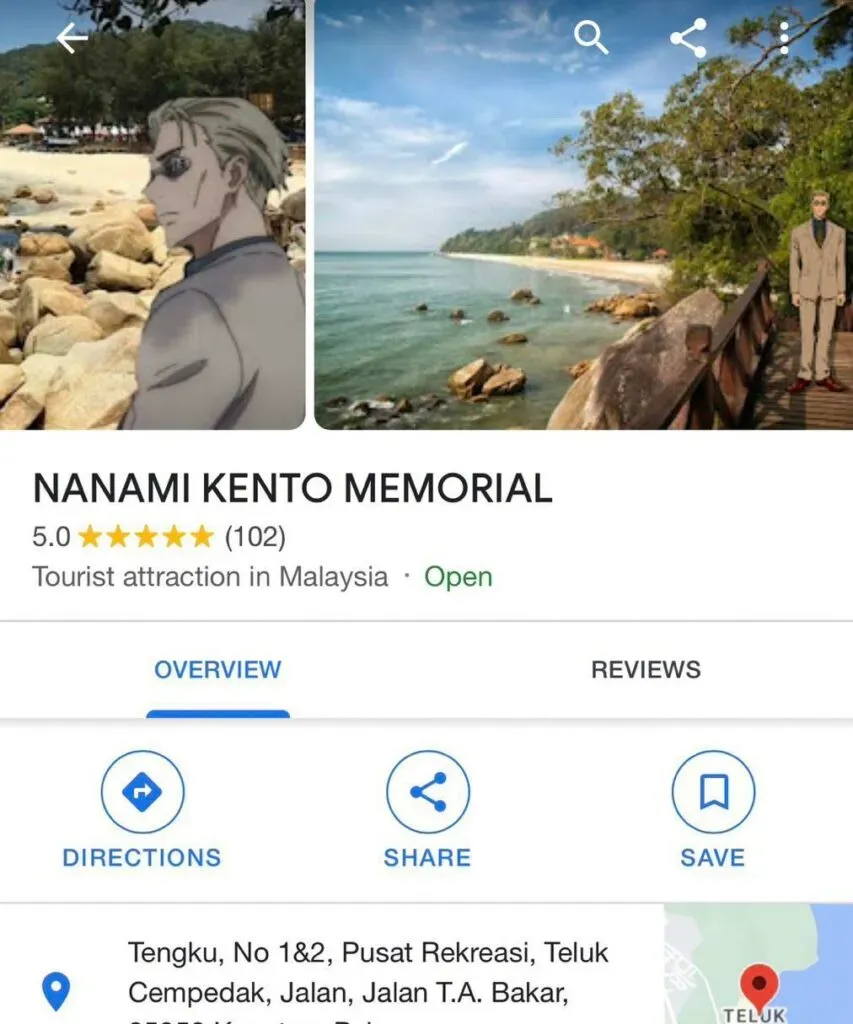Tap the share icon in header
The height and width of the screenshot is (1024, 853).
click(x=688, y=38)
